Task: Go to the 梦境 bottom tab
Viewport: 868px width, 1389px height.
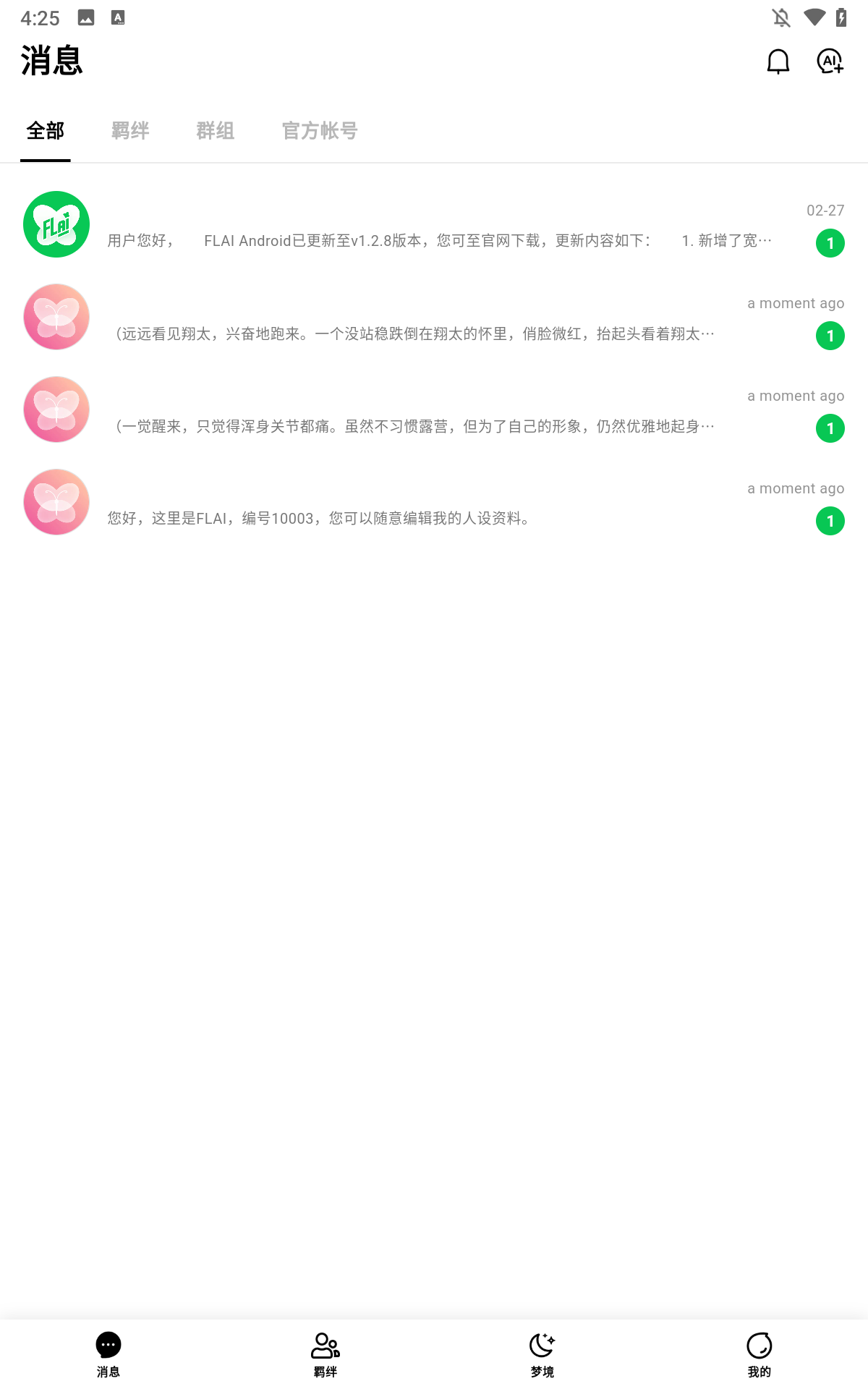Action: click(542, 1354)
